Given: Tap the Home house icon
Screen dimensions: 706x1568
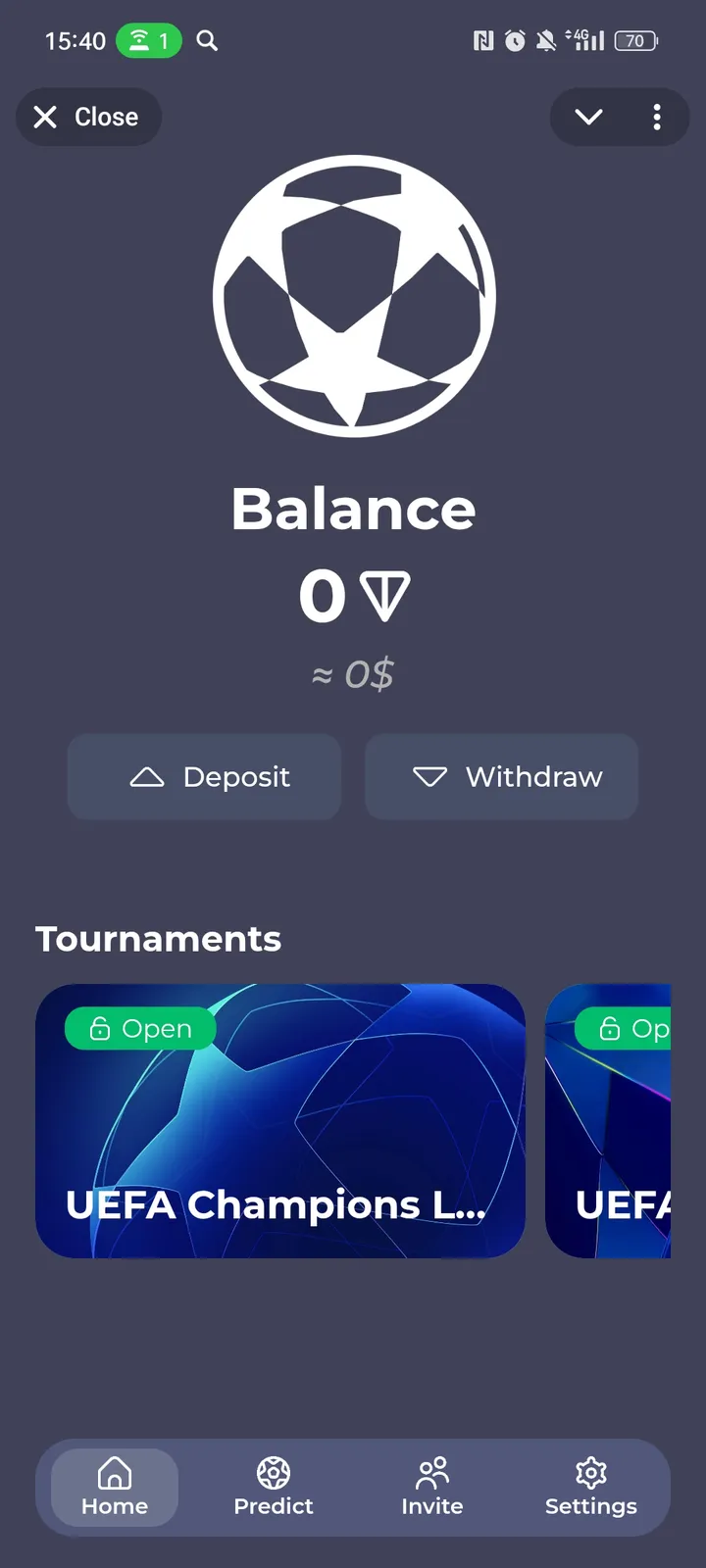Looking at the screenshot, I should (x=115, y=1473).
